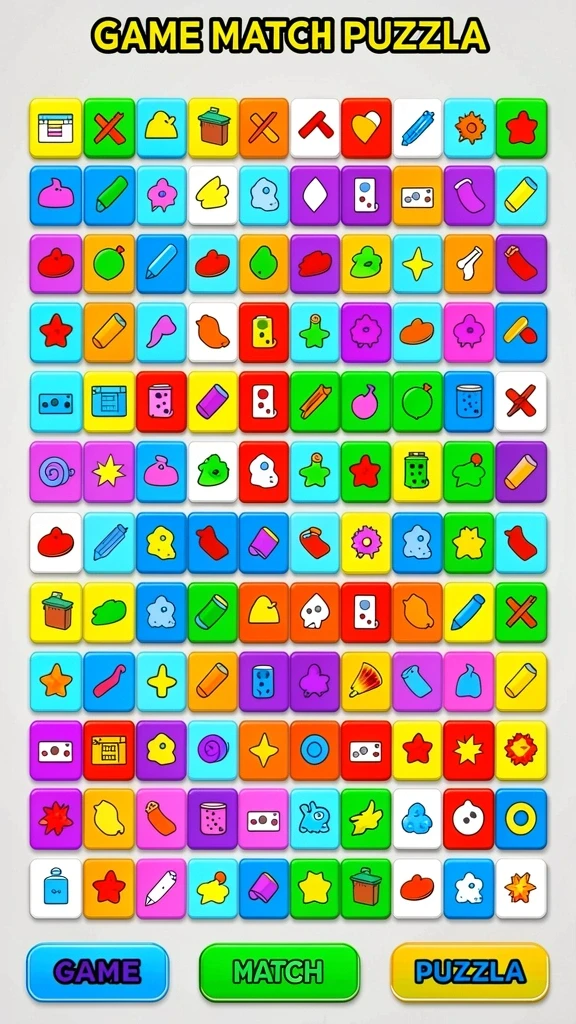Pick the folded fan tile
The height and width of the screenshot is (1024, 576).
pyautogui.click(x=366, y=681)
